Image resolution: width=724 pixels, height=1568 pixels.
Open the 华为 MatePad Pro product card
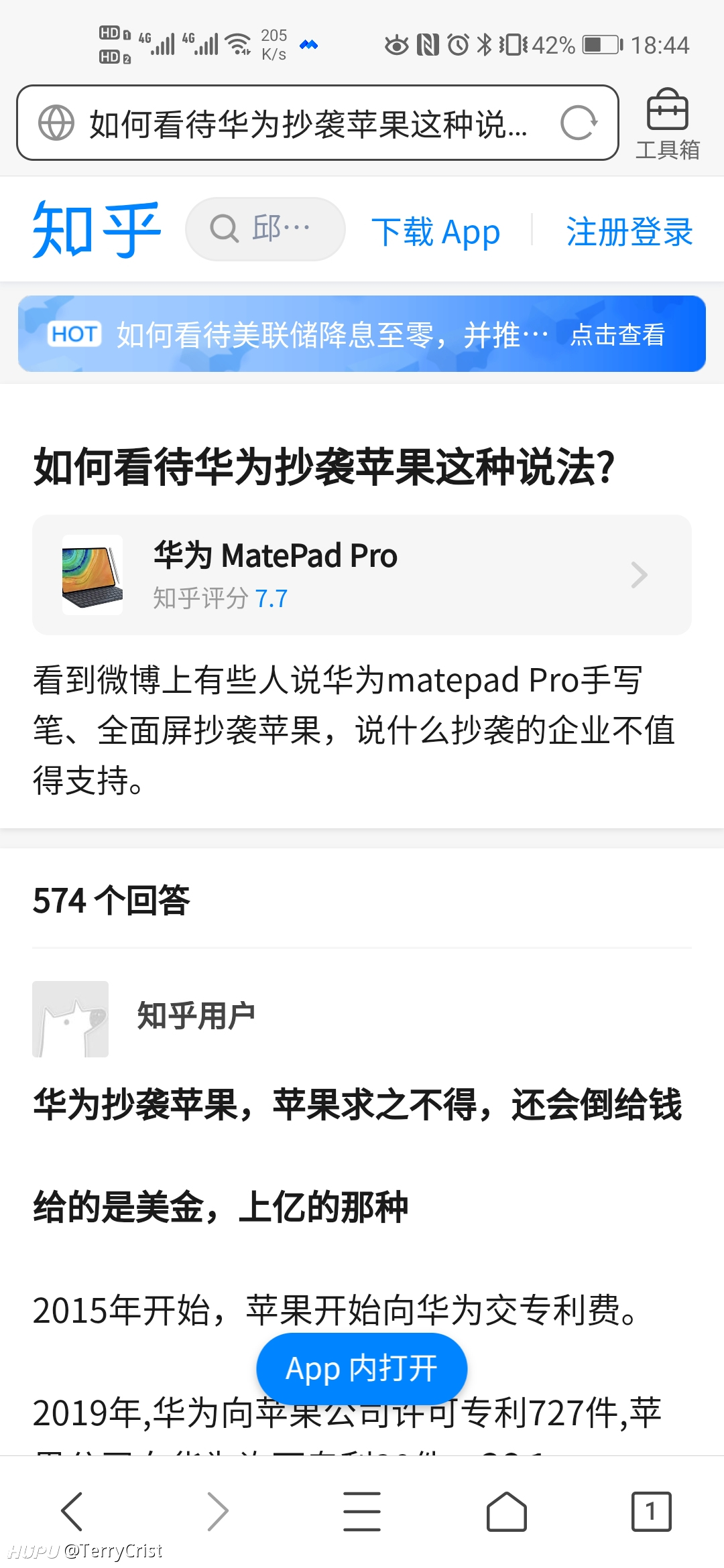[x=362, y=575]
